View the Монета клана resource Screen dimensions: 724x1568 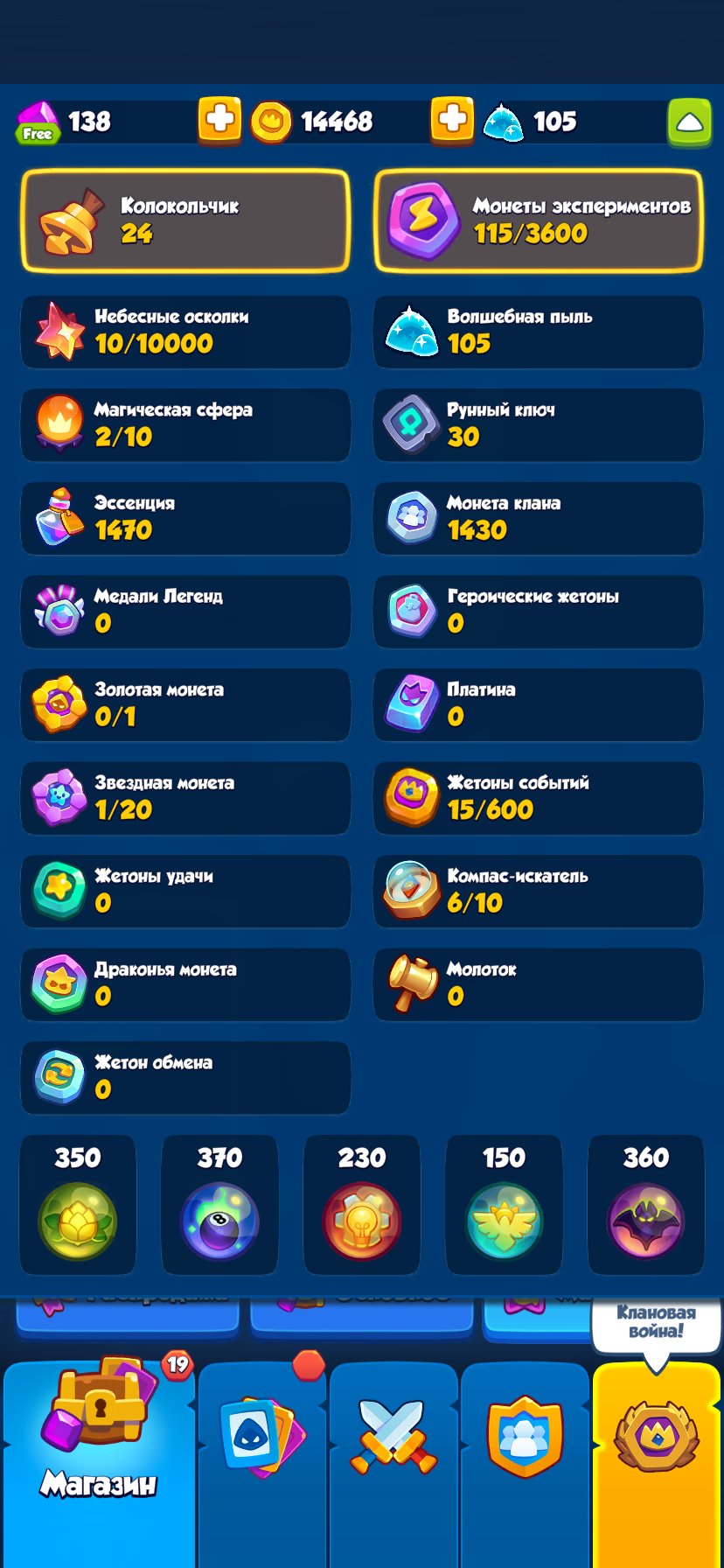coord(538,518)
